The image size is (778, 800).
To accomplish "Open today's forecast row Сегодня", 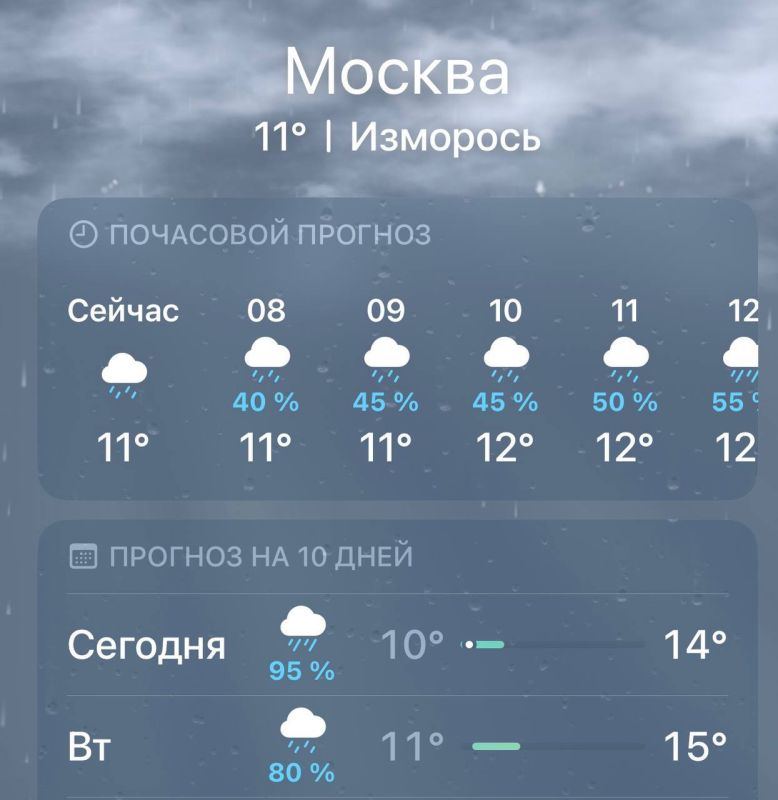I will click(x=396, y=646).
